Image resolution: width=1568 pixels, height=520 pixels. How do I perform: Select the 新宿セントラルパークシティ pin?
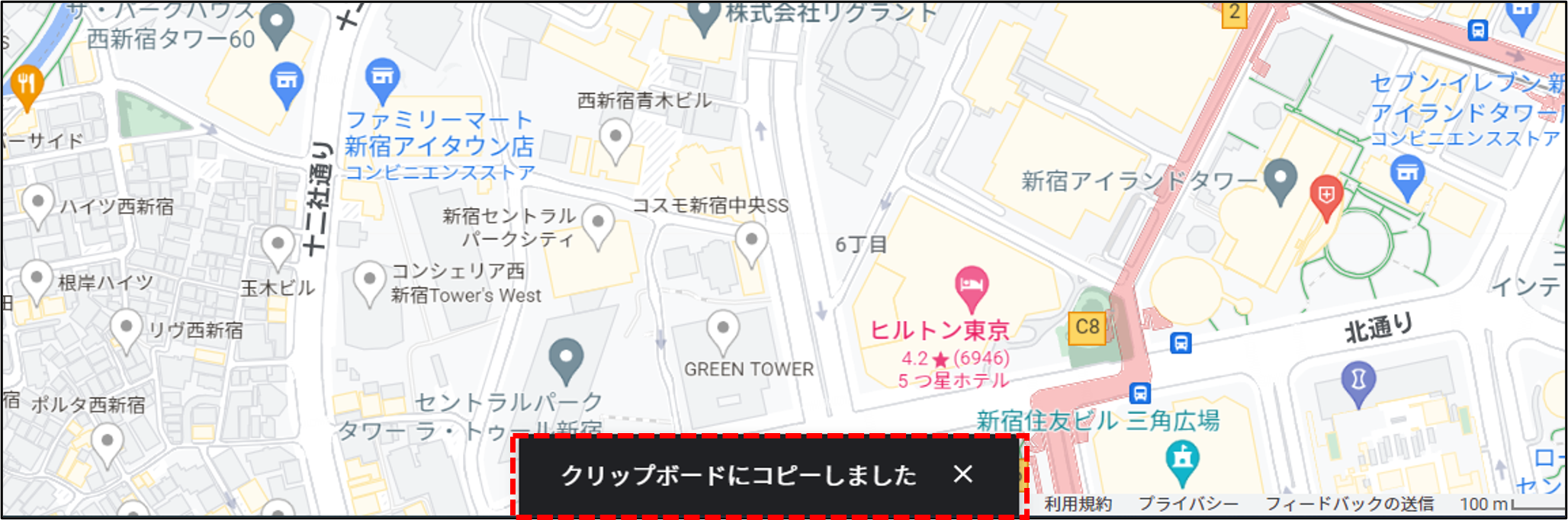point(598,223)
